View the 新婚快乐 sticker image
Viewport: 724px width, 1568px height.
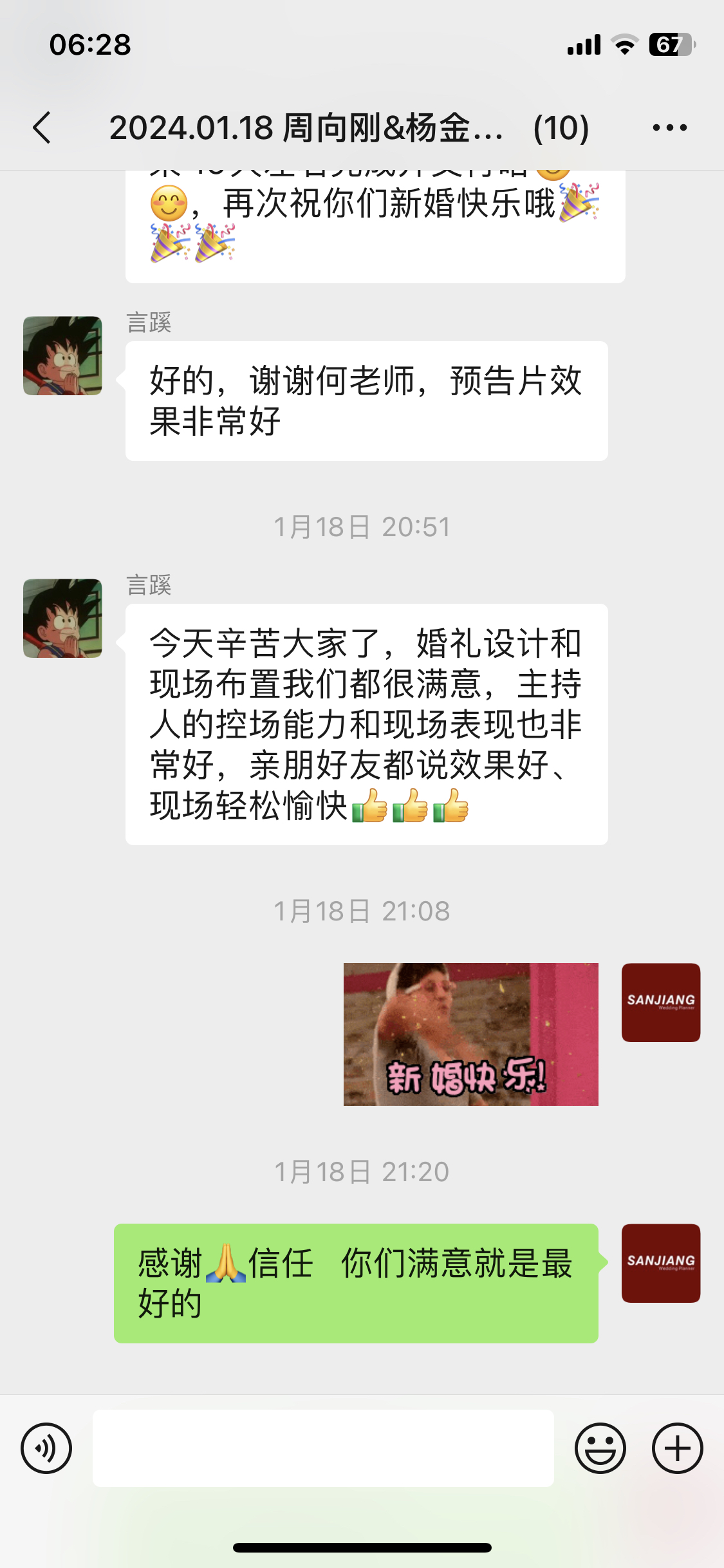tap(470, 1034)
